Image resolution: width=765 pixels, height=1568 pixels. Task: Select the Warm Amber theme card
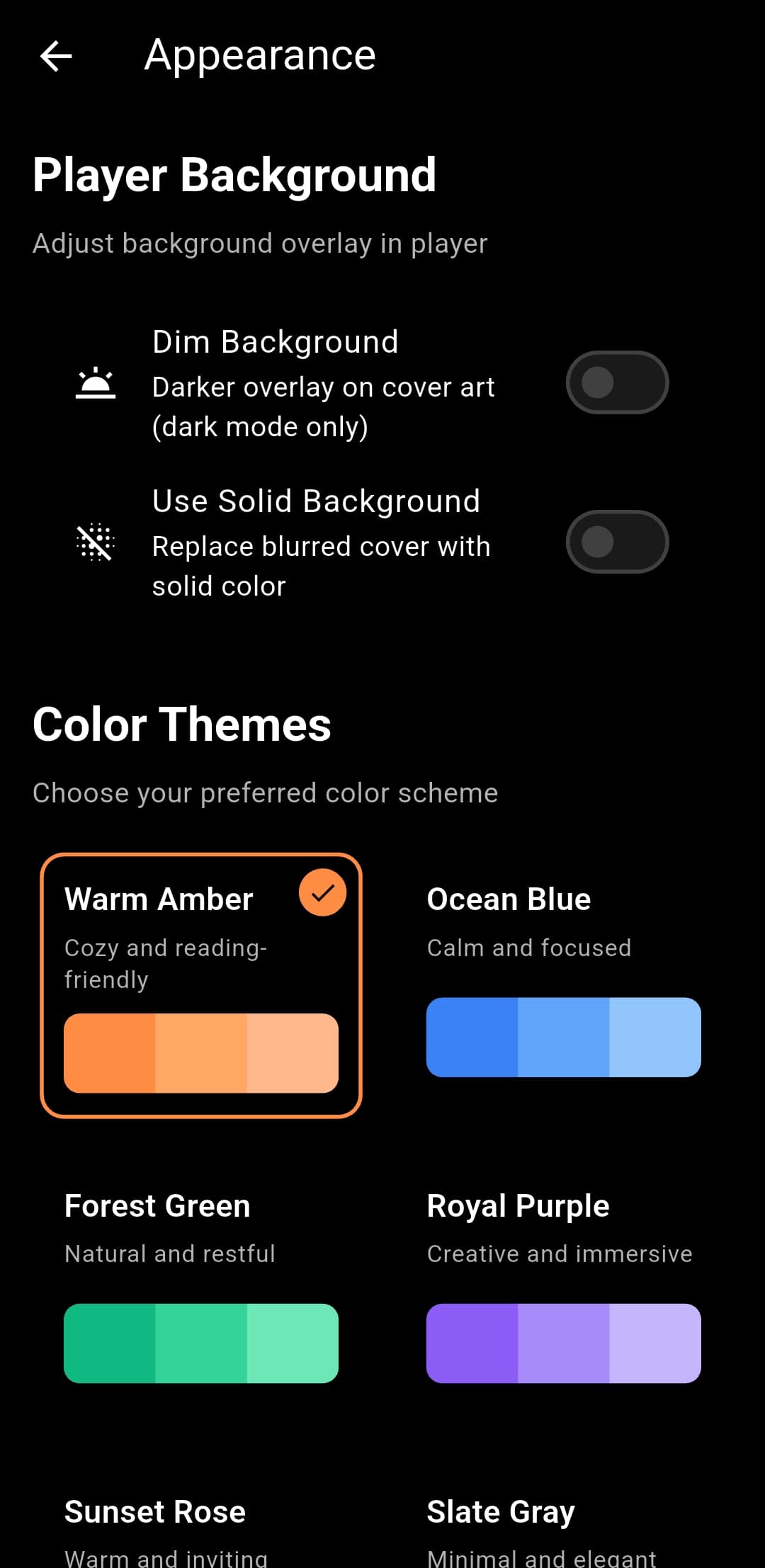pos(201,984)
